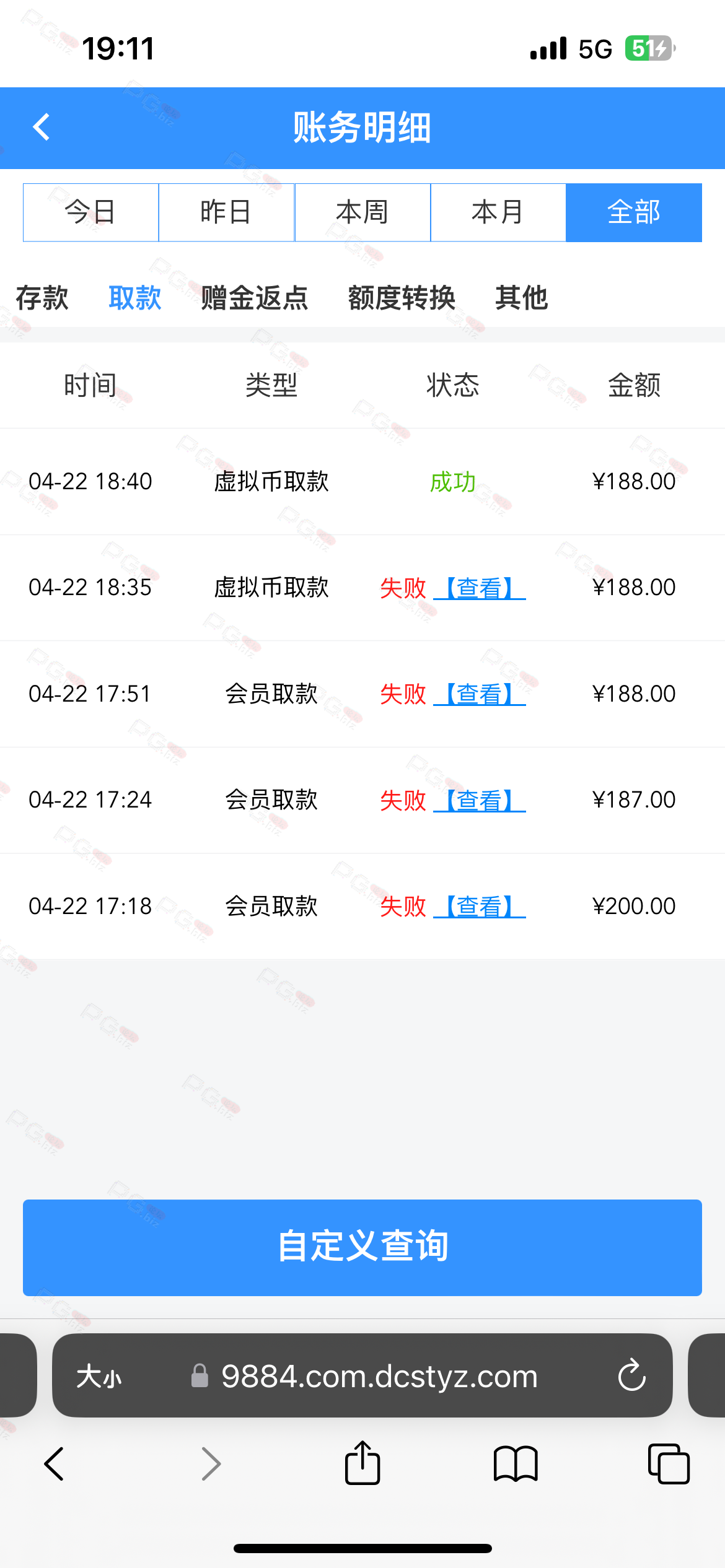Switch to 本月 date range

point(498,212)
